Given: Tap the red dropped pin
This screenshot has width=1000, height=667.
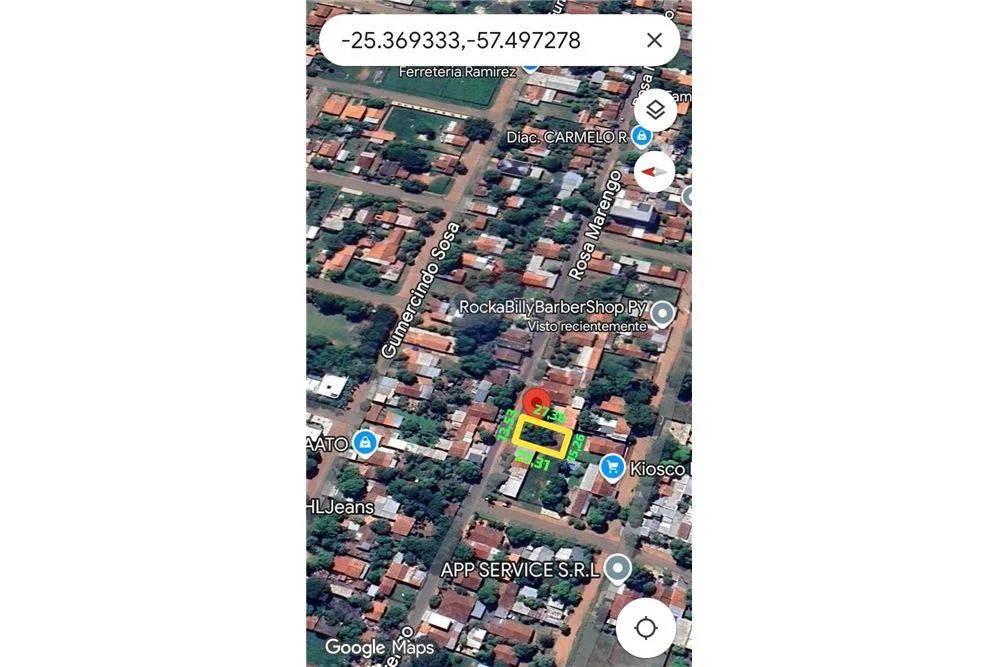Looking at the screenshot, I should (x=537, y=403).
